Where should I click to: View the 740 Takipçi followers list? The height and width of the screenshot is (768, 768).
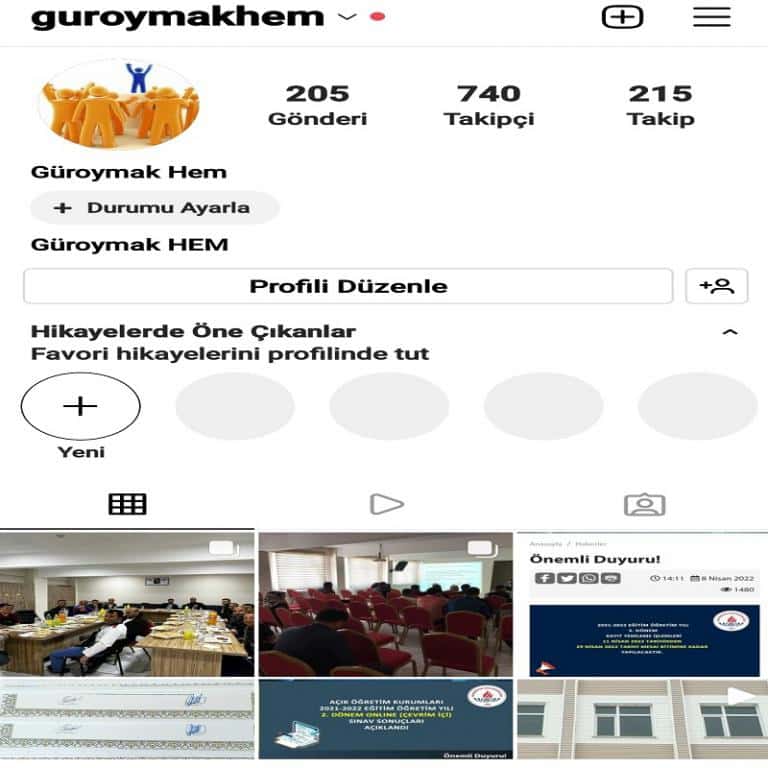pos(489,105)
